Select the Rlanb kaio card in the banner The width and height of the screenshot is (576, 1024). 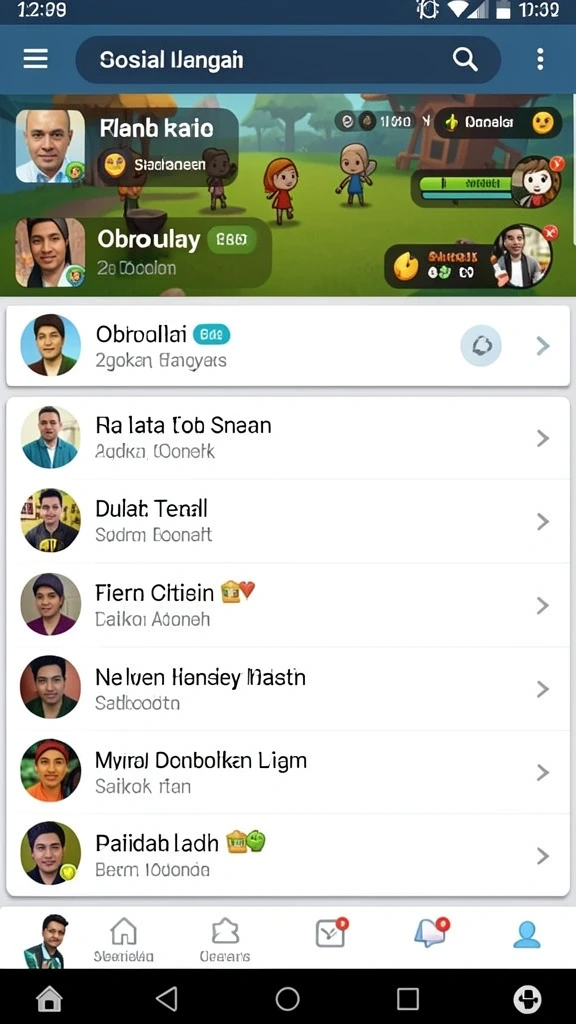[127, 146]
